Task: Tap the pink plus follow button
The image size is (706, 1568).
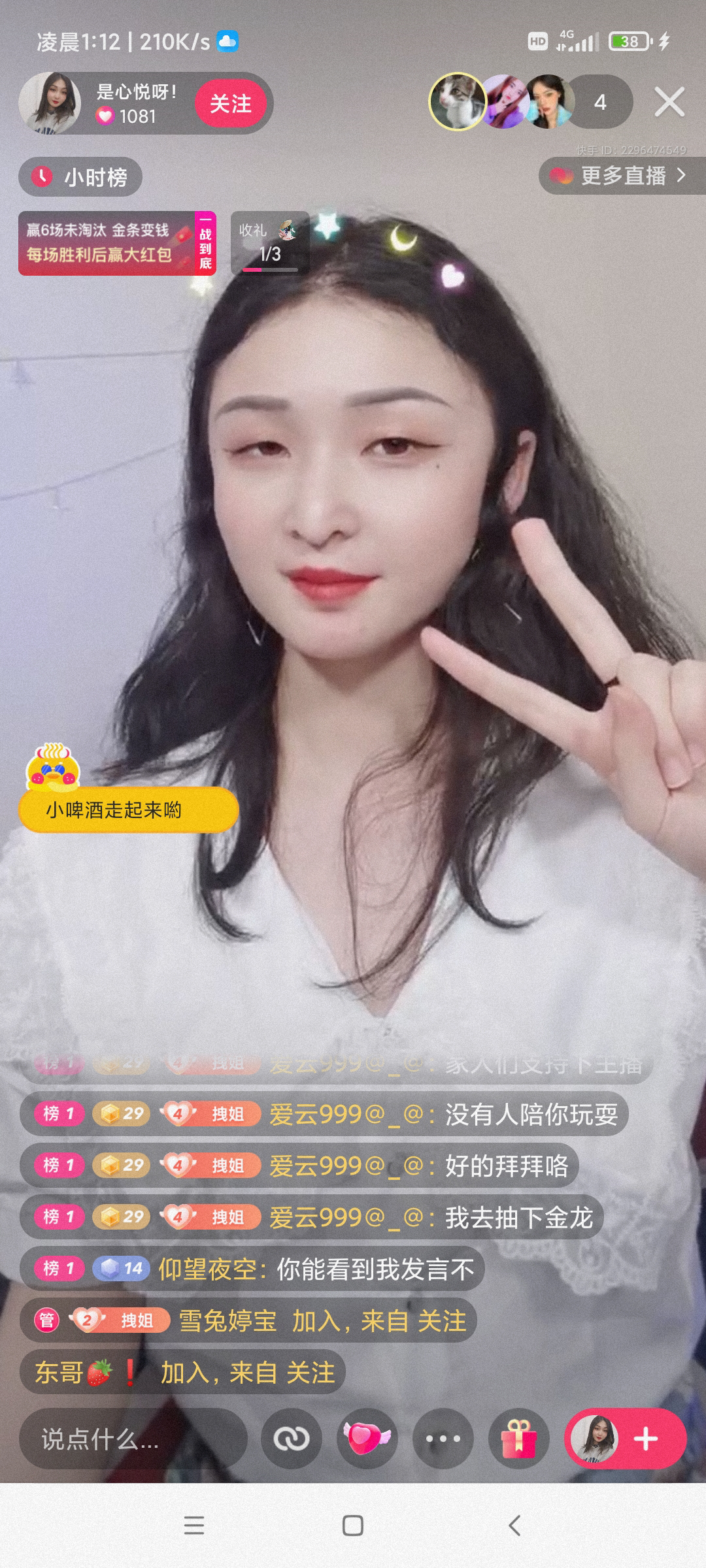Action: [645, 1439]
